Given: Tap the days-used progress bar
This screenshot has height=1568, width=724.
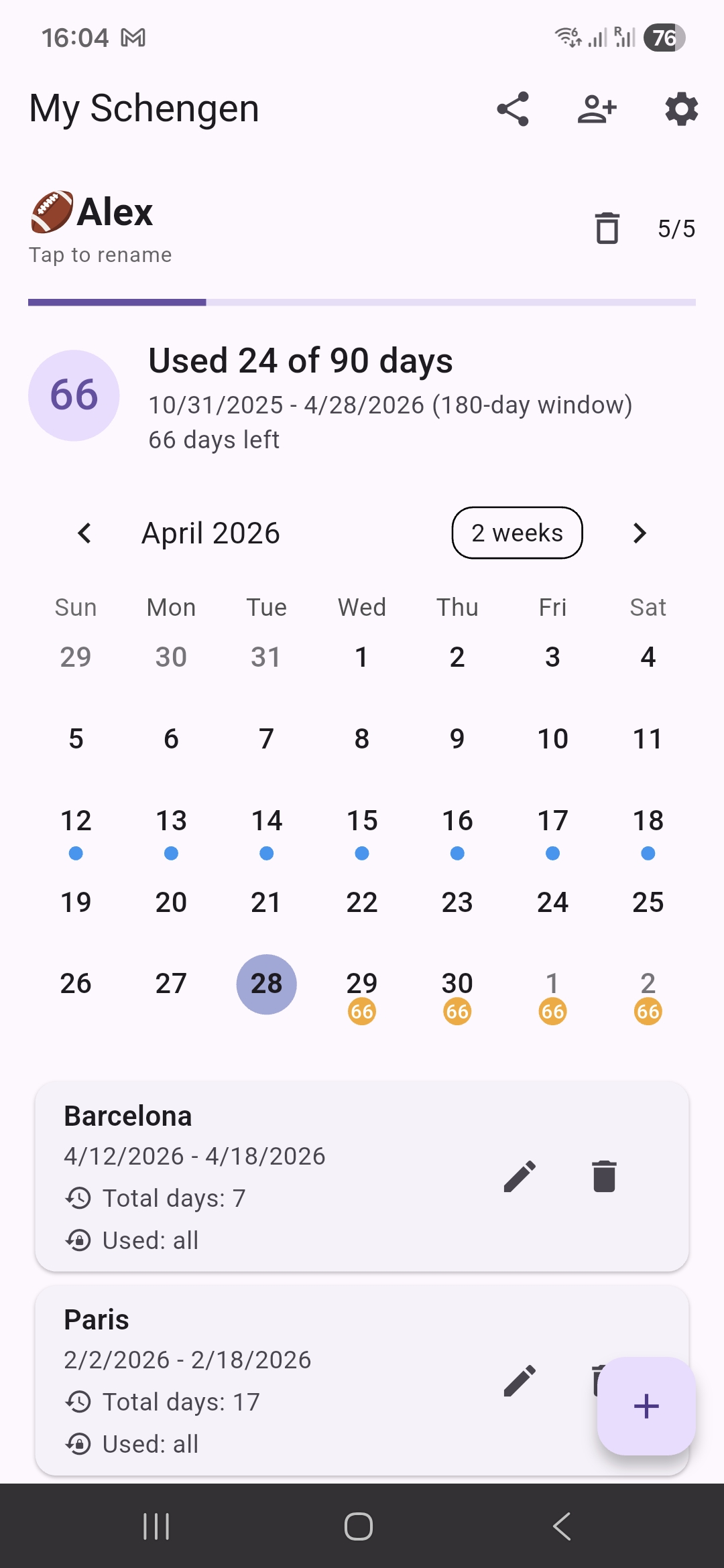Looking at the screenshot, I should 362,303.
